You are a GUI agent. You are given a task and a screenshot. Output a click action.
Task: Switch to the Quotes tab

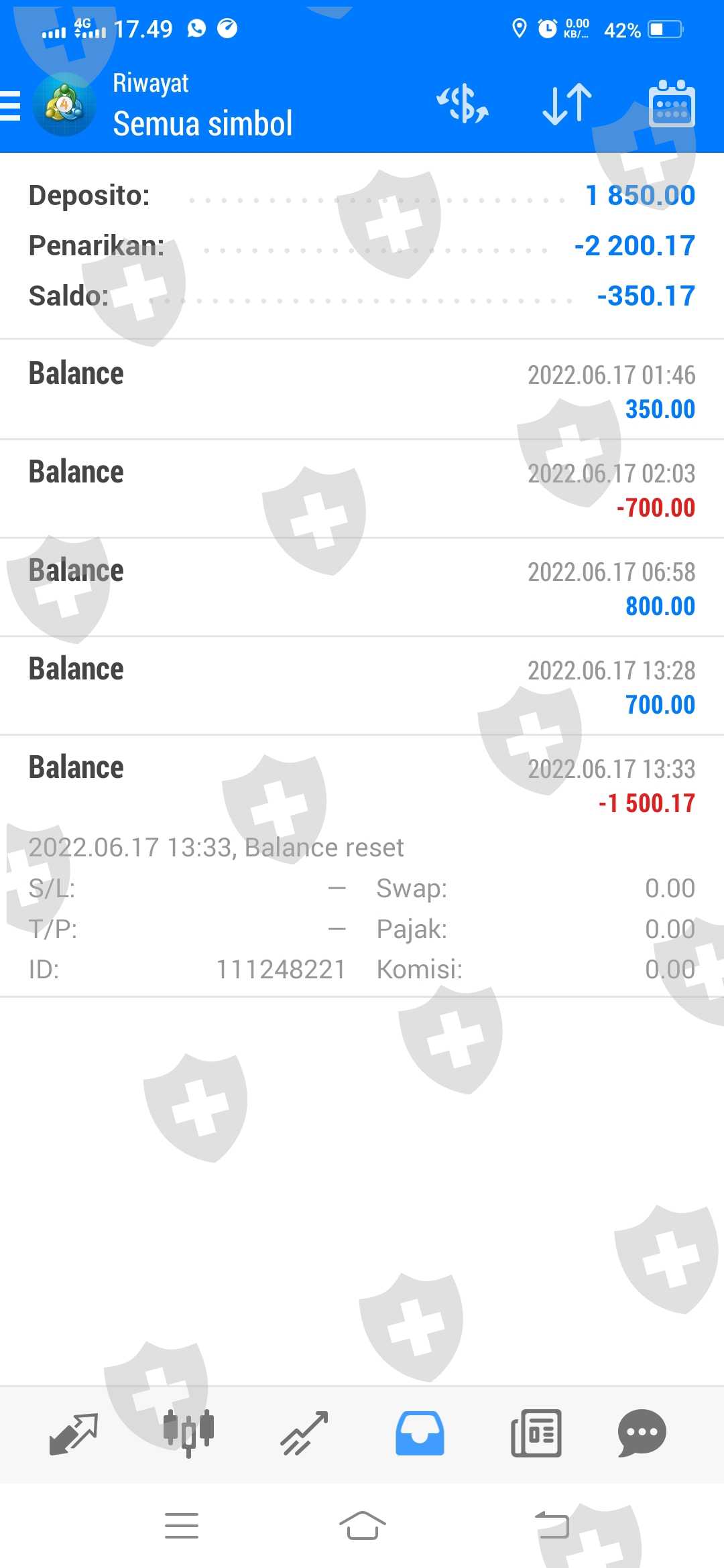[x=74, y=1434]
